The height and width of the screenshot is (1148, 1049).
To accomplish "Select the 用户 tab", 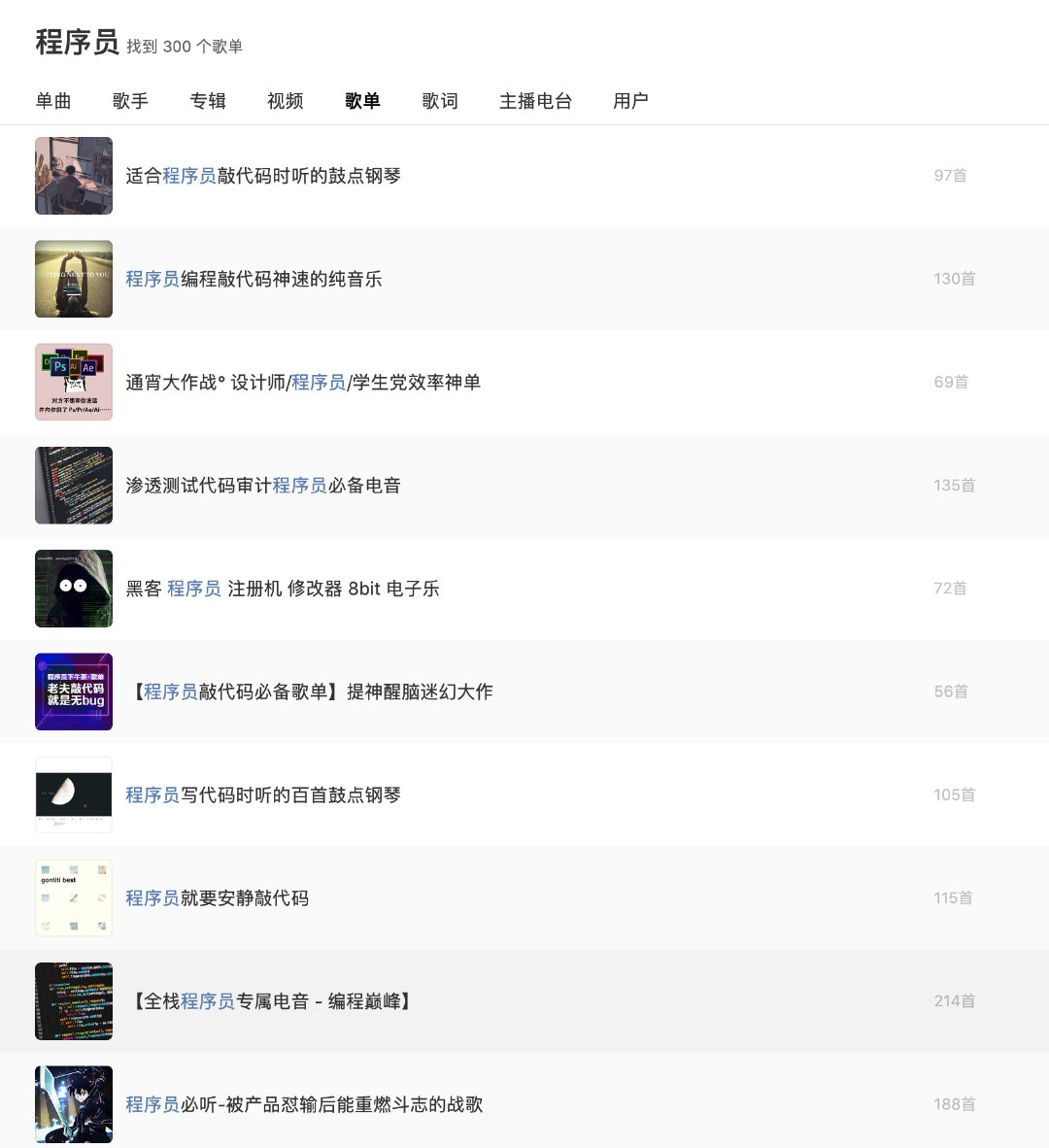I will pos(630,101).
